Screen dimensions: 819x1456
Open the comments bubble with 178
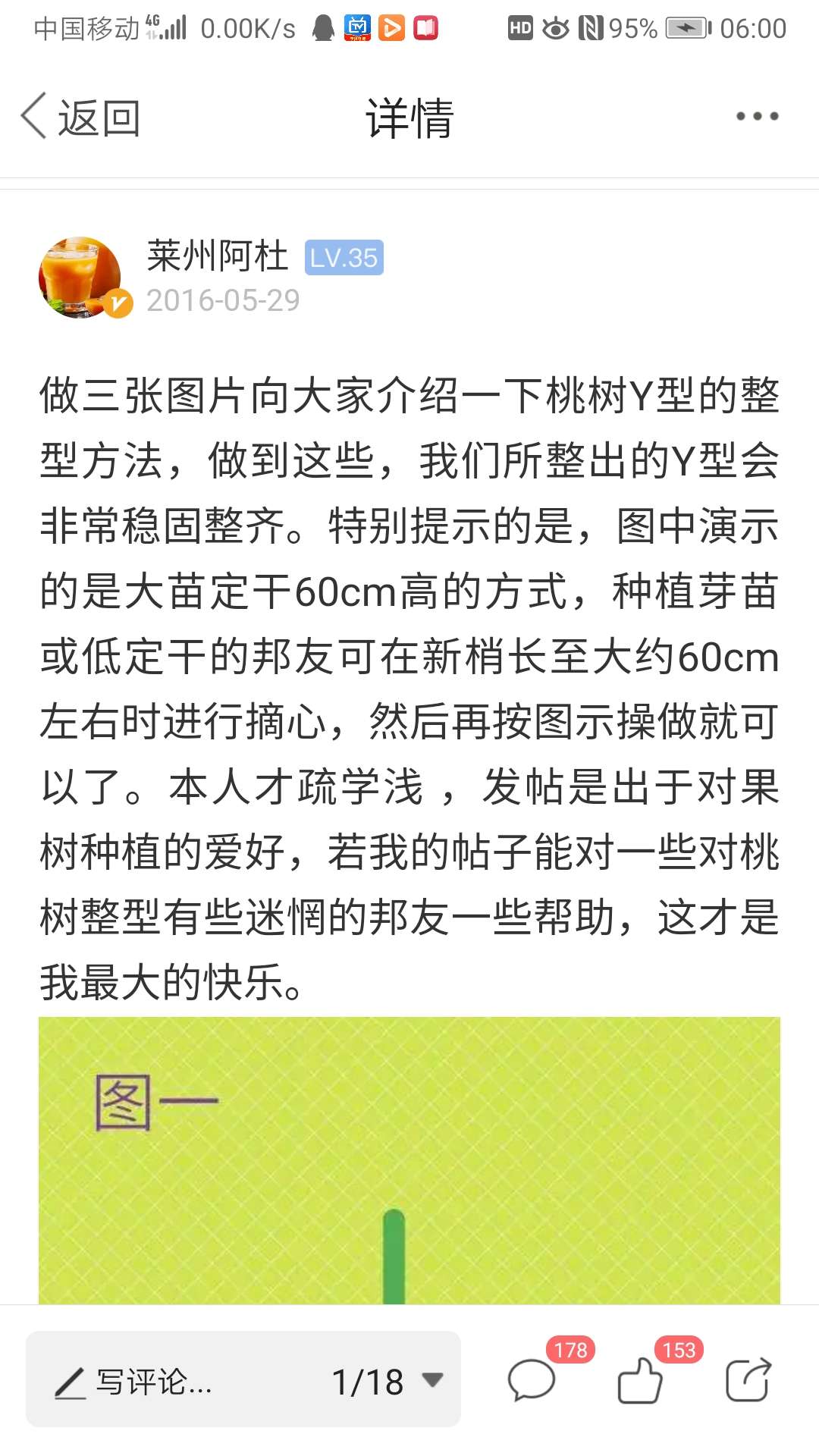click(x=532, y=1380)
